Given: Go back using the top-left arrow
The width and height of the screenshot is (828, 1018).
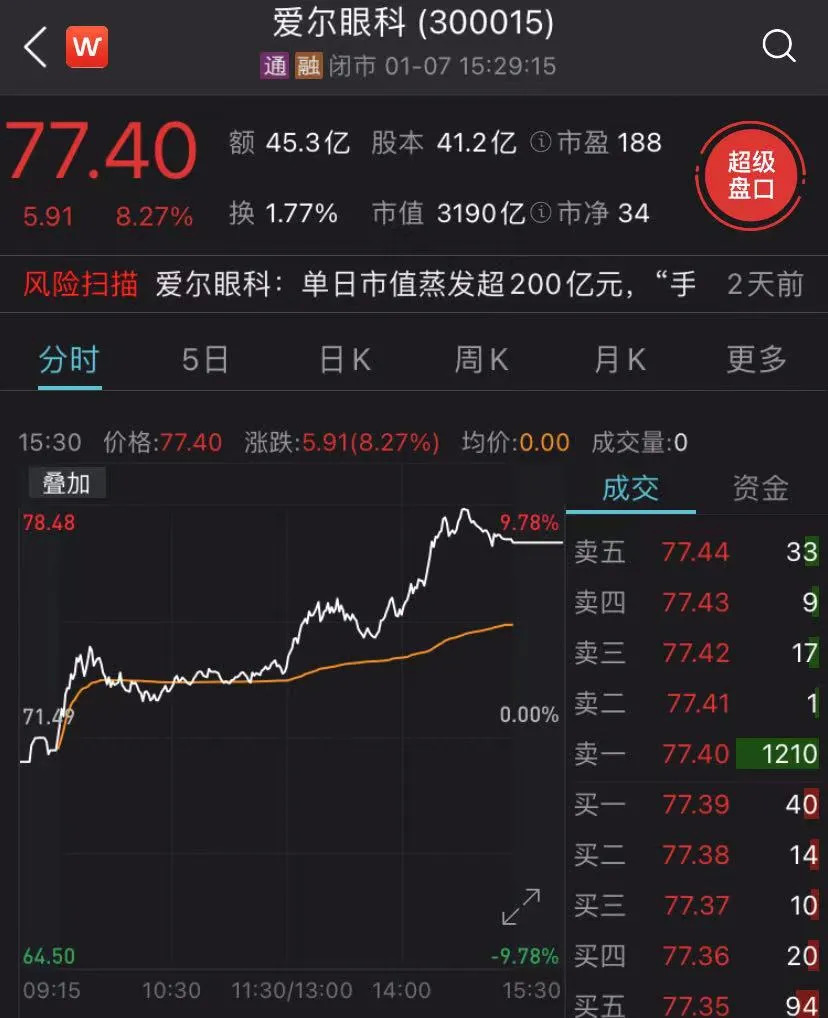Looking at the screenshot, I should click(x=36, y=47).
